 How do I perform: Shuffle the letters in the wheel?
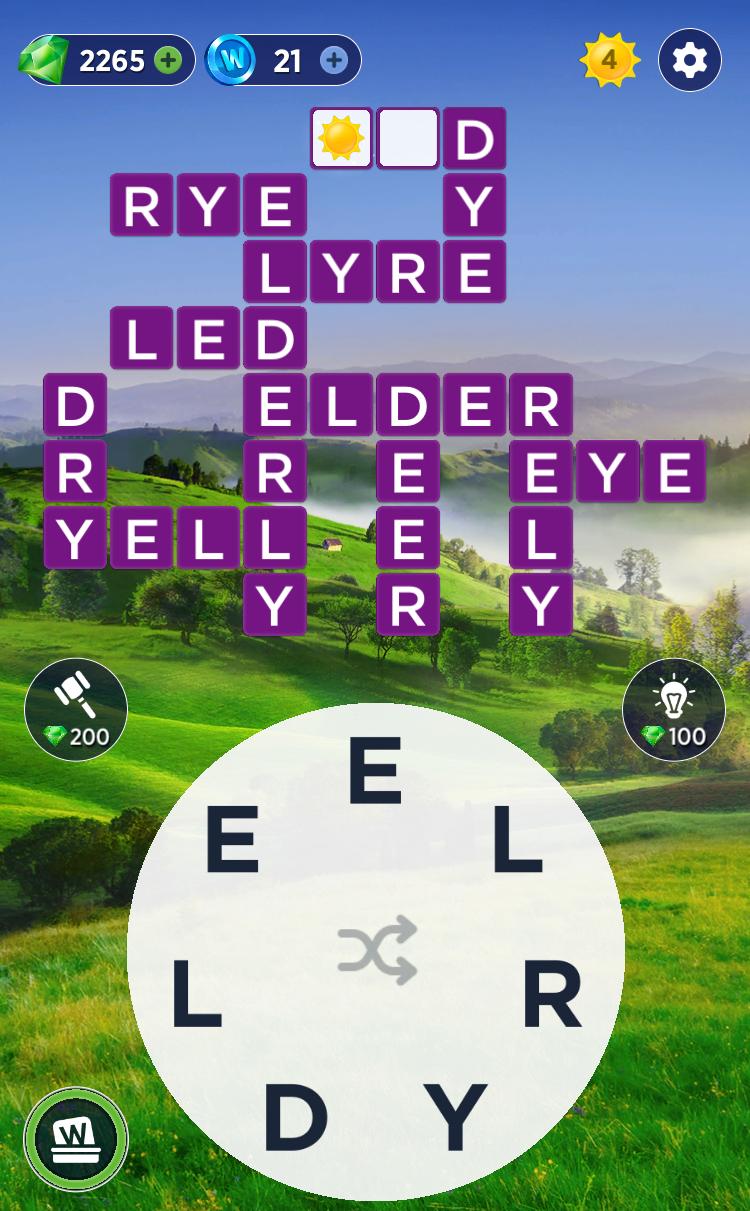pyautogui.click(x=376, y=949)
